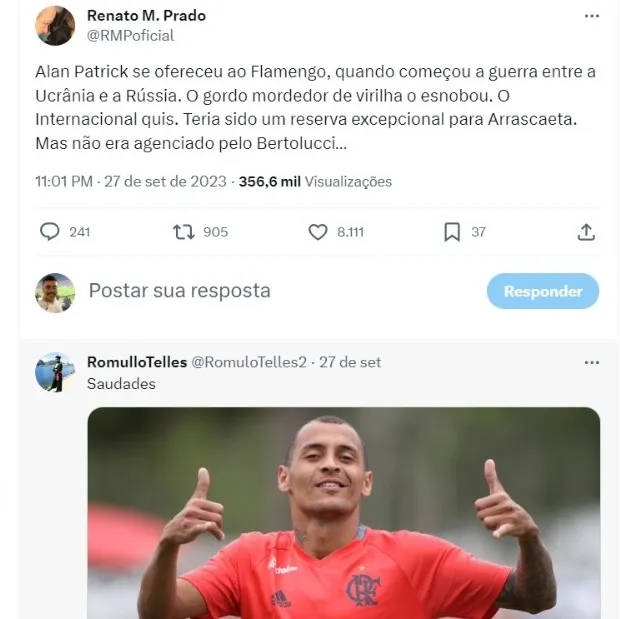The height and width of the screenshot is (619, 620).
Task: Open RomulloTelles username link
Action: [136, 362]
